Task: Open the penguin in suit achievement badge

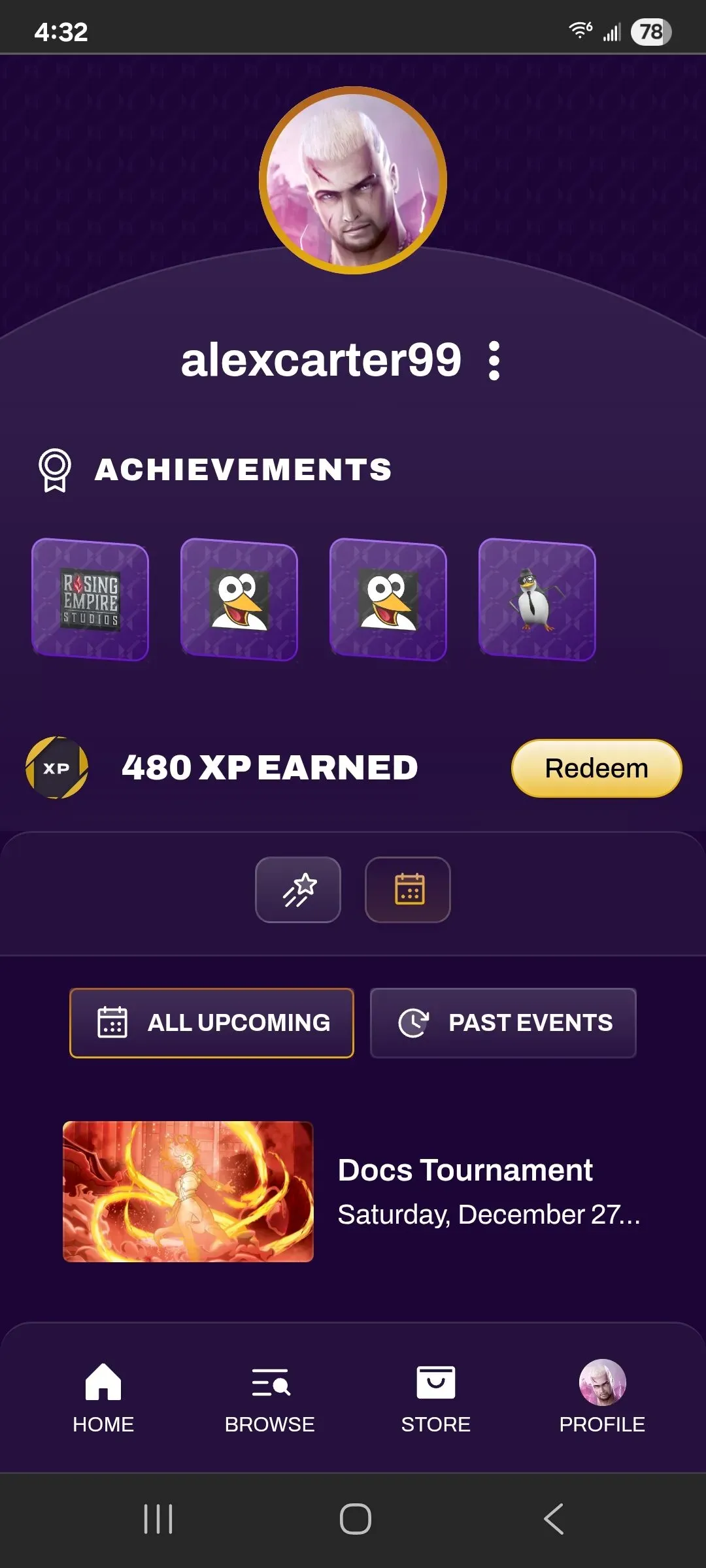Action: 537,600
